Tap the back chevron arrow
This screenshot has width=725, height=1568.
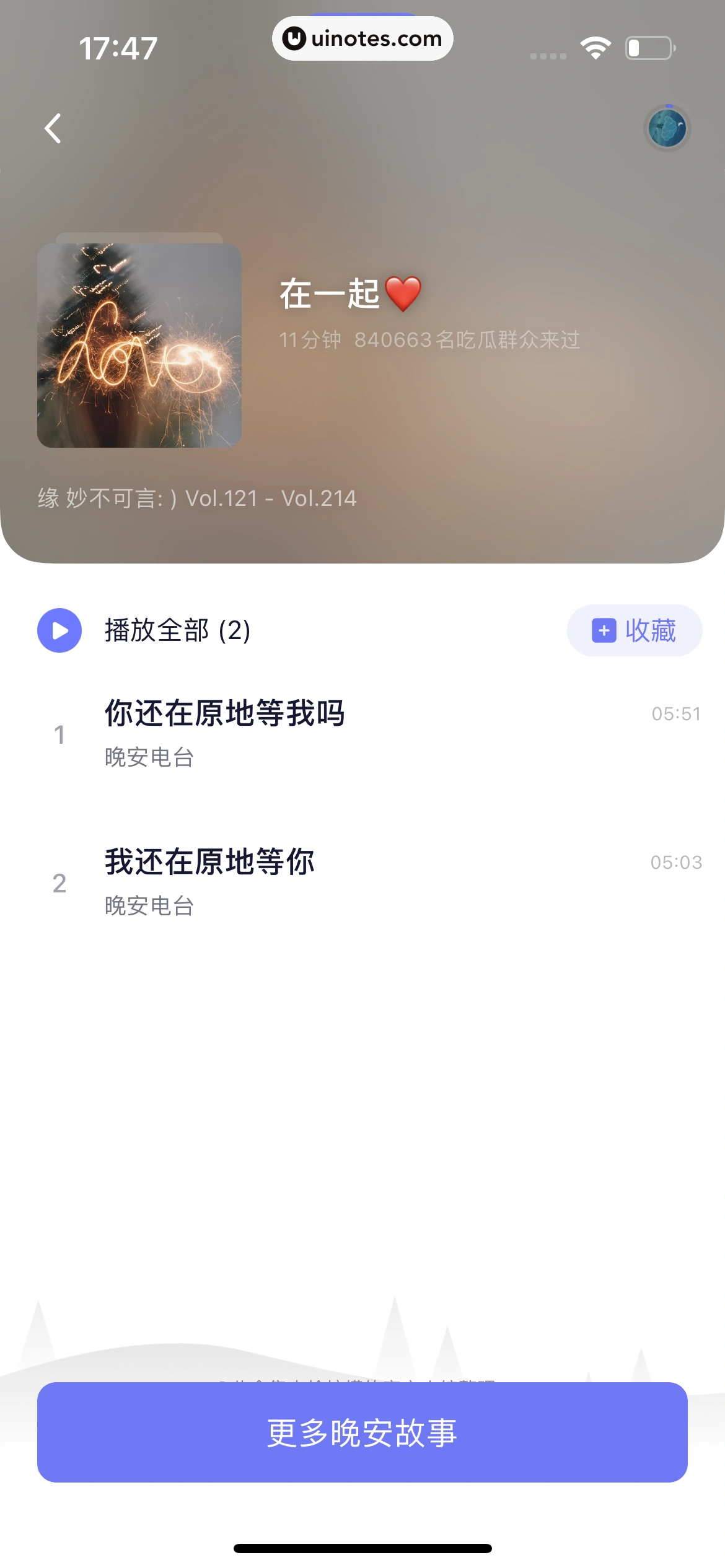pos(53,128)
